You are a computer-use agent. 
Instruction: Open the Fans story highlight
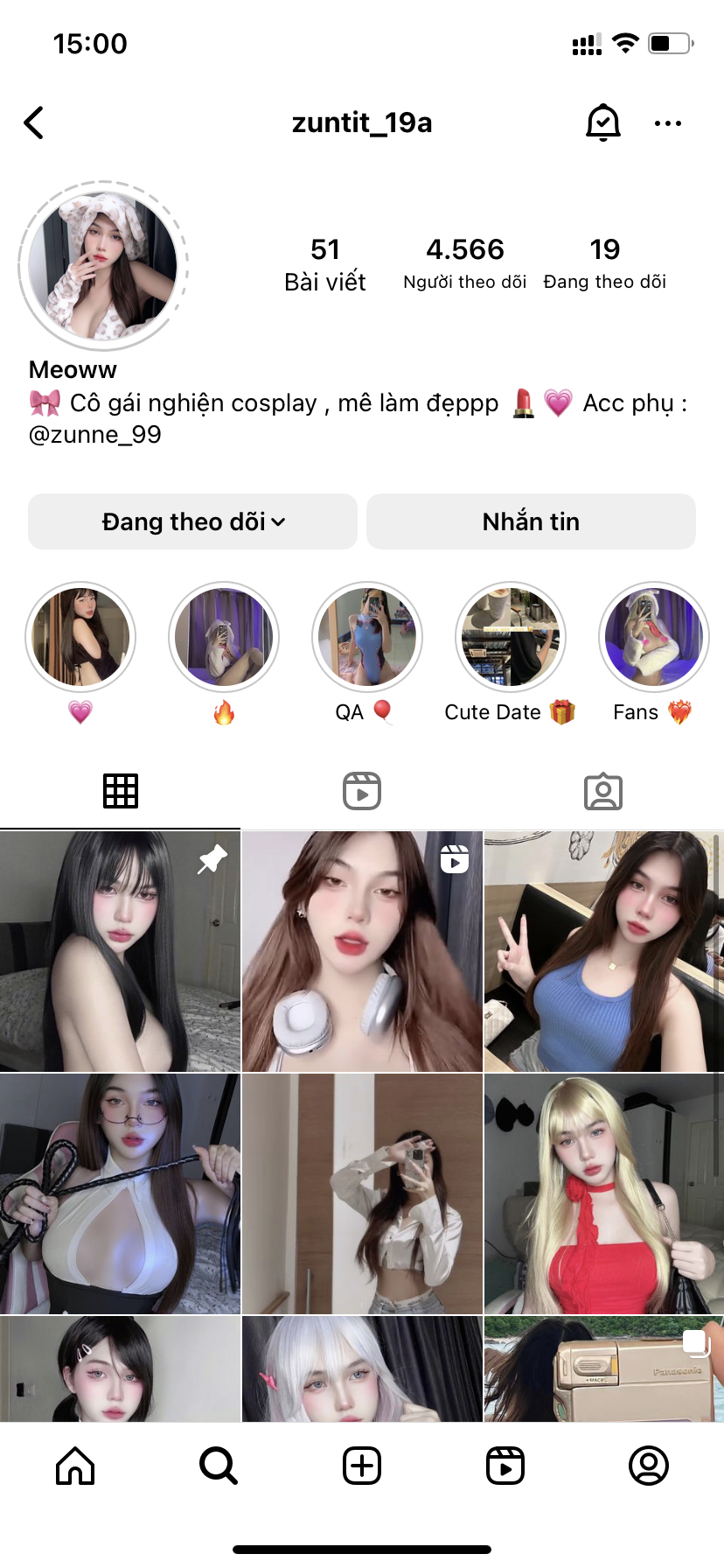tap(654, 637)
